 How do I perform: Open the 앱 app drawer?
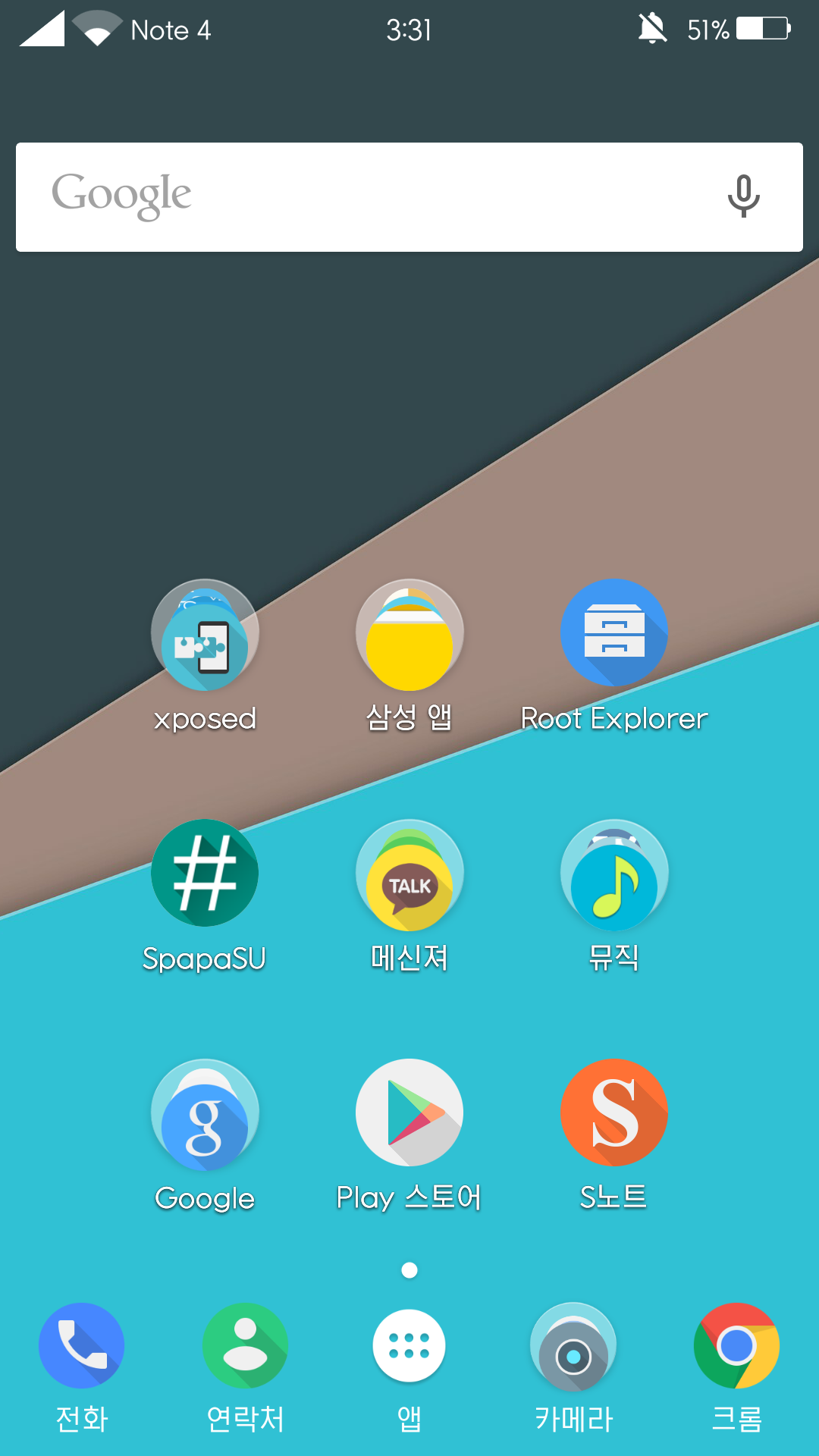pos(409,1346)
